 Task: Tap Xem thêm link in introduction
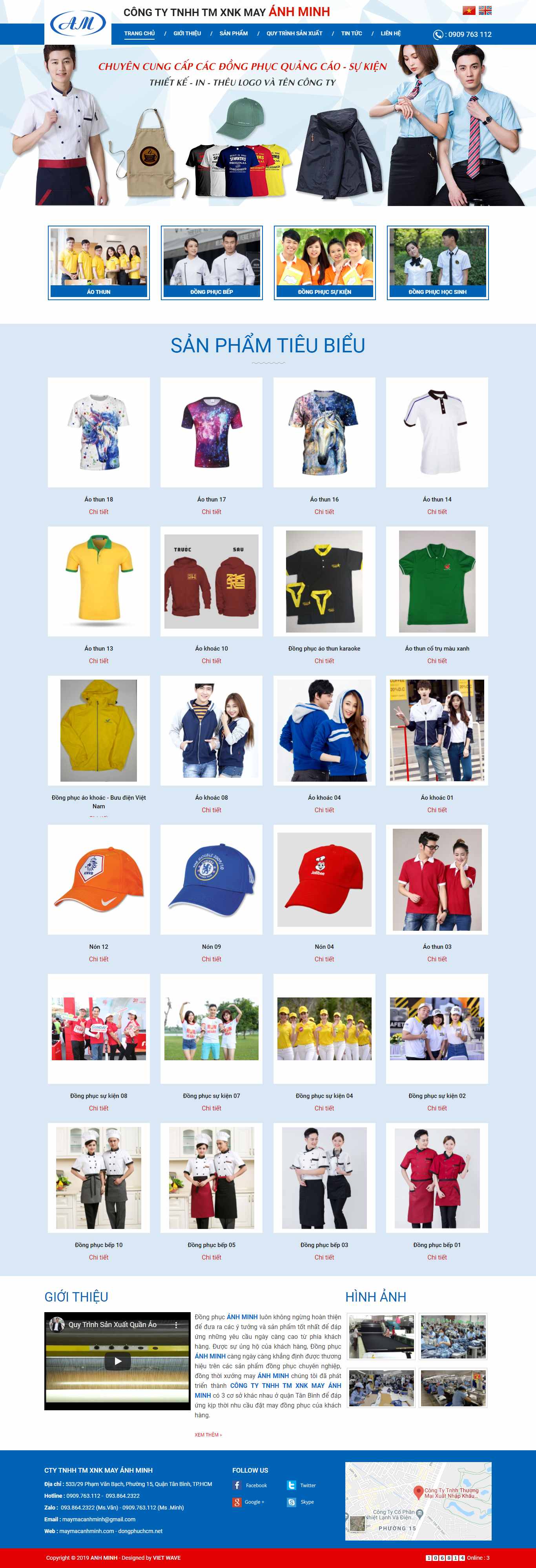[x=208, y=1435]
